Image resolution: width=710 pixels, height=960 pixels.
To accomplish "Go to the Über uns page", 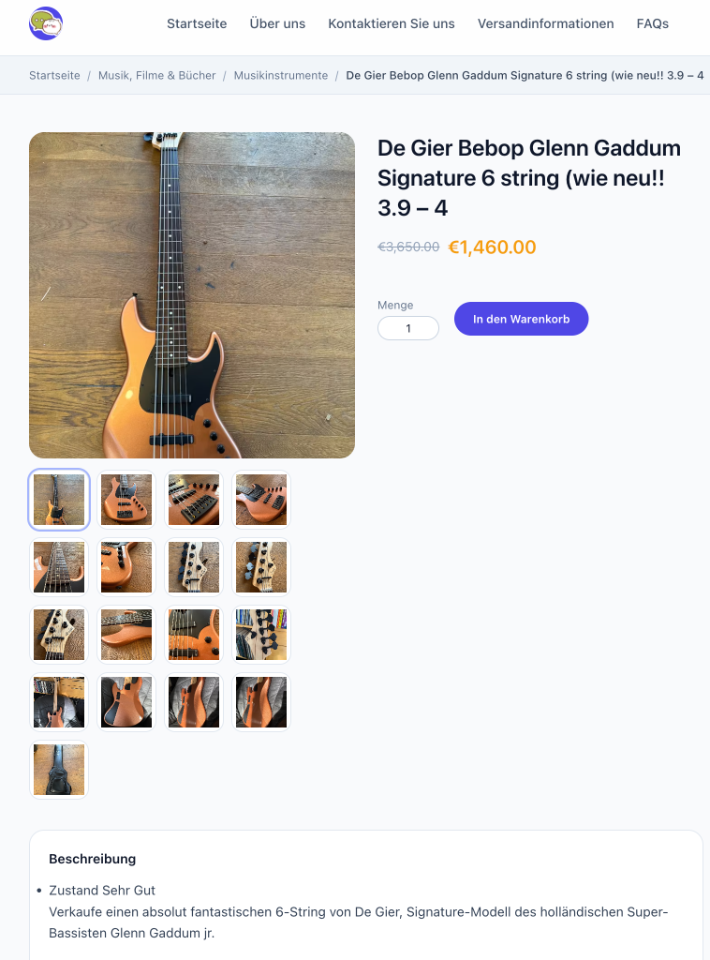I will [x=277, y=23].
